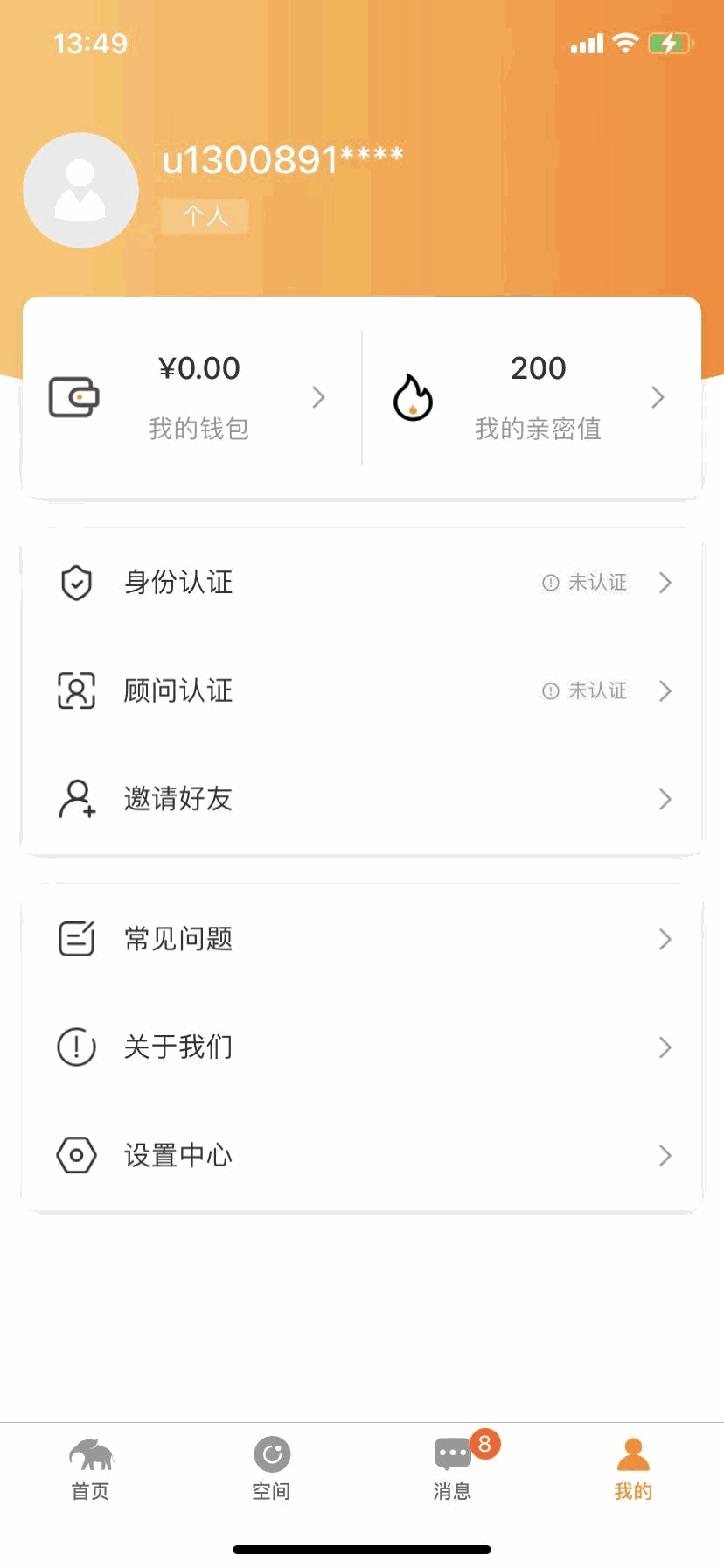Image resolution: width=724 pixels, height=1568 pixels.
Task: Expand the chevron after 我的钱包
Action: pos(319,396)
